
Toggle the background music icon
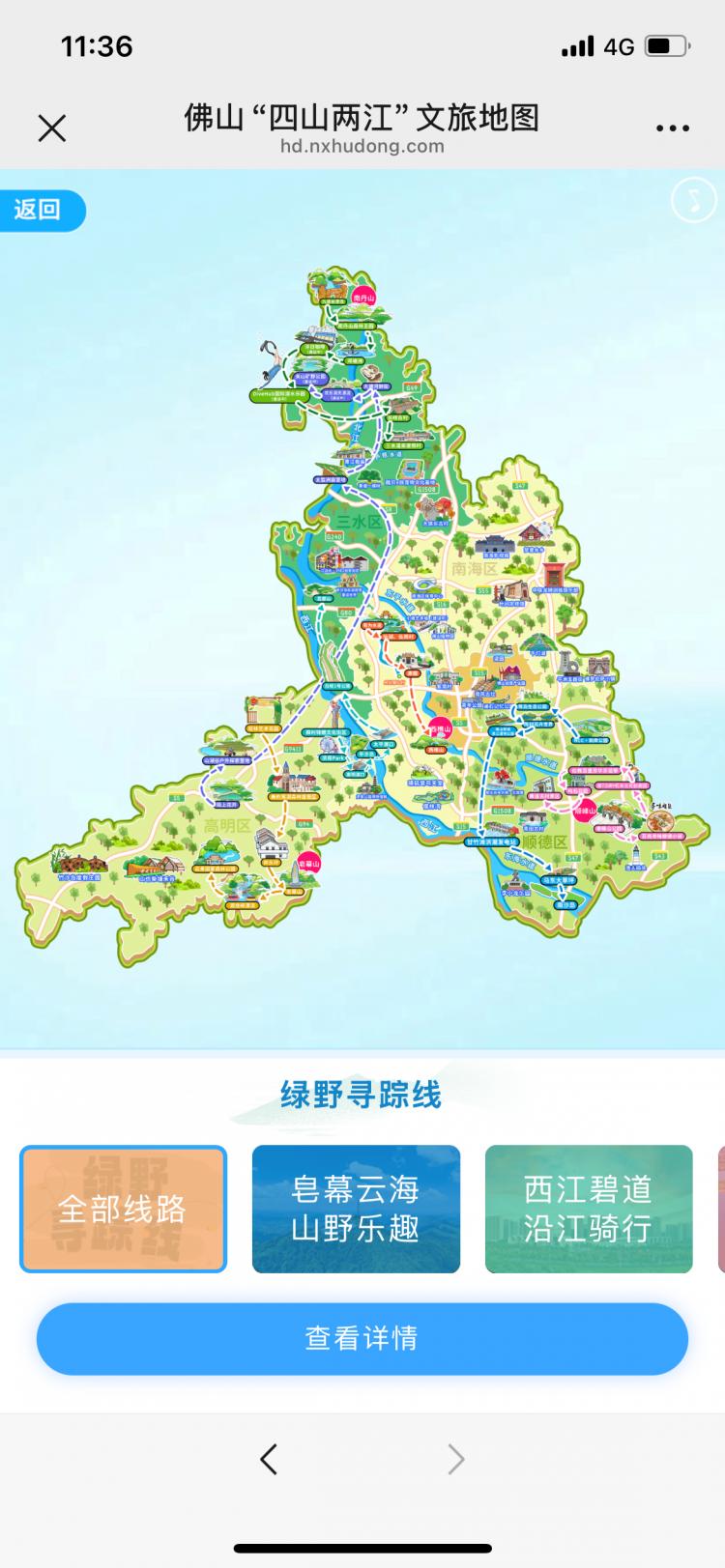pos(692,201)
